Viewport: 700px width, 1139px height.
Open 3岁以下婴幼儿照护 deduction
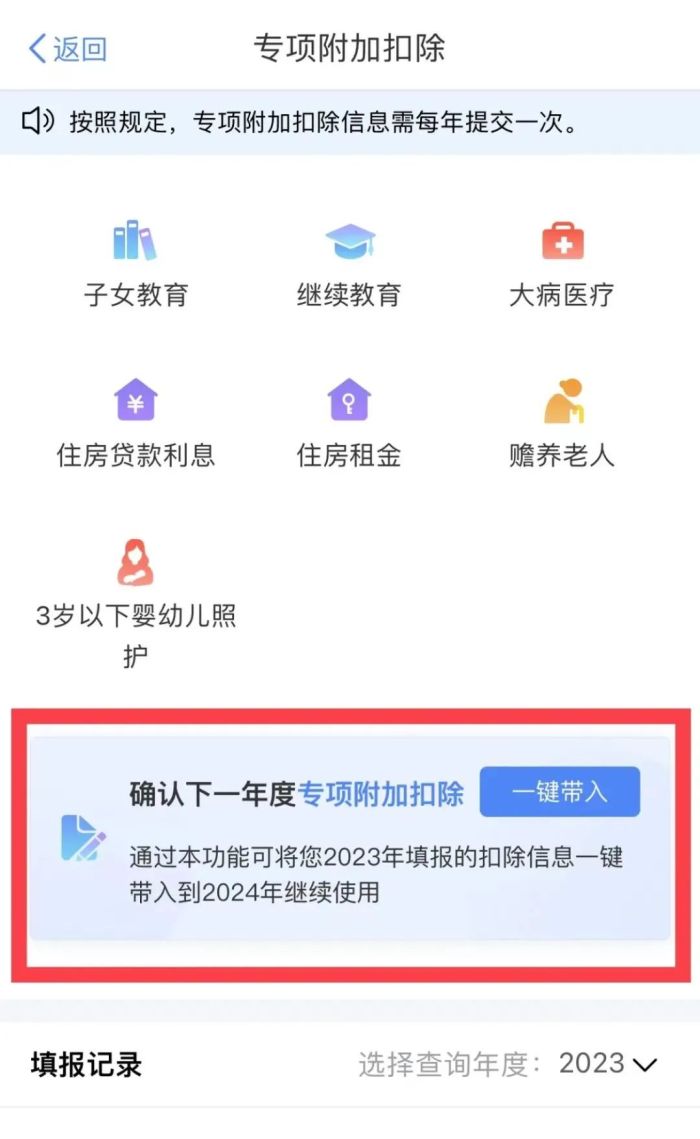click(136, 600)
